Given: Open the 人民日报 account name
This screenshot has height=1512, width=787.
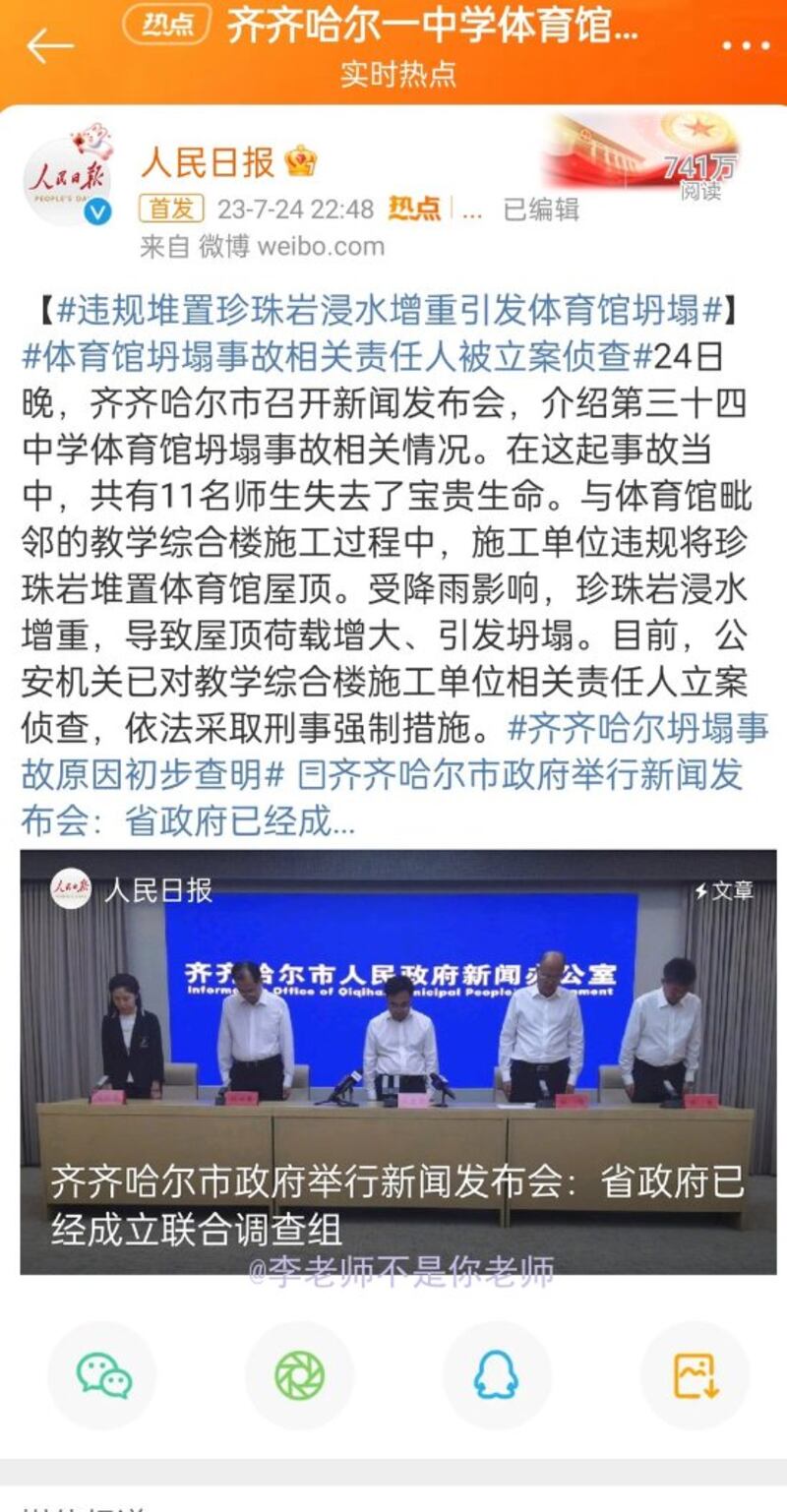Looking at the screenshot, I should (209, 161).
